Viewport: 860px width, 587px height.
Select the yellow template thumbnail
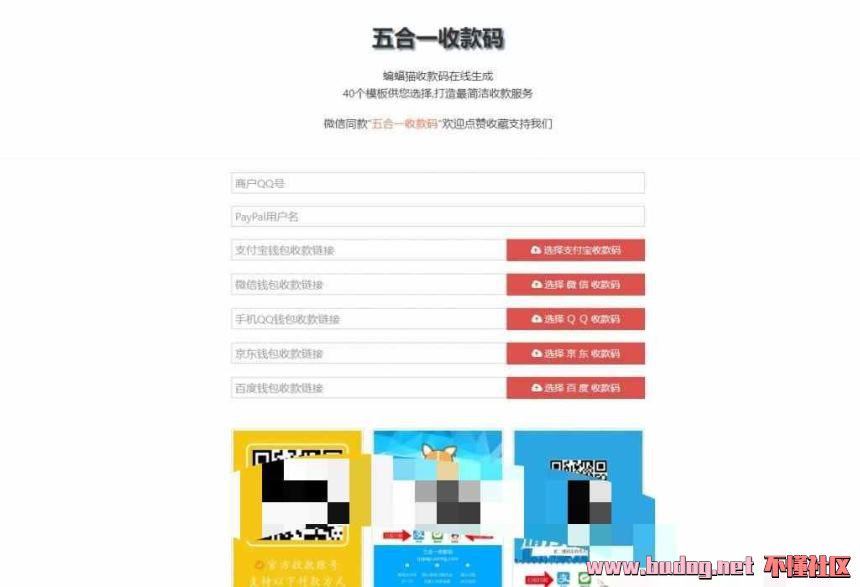(x=296, y=508)
